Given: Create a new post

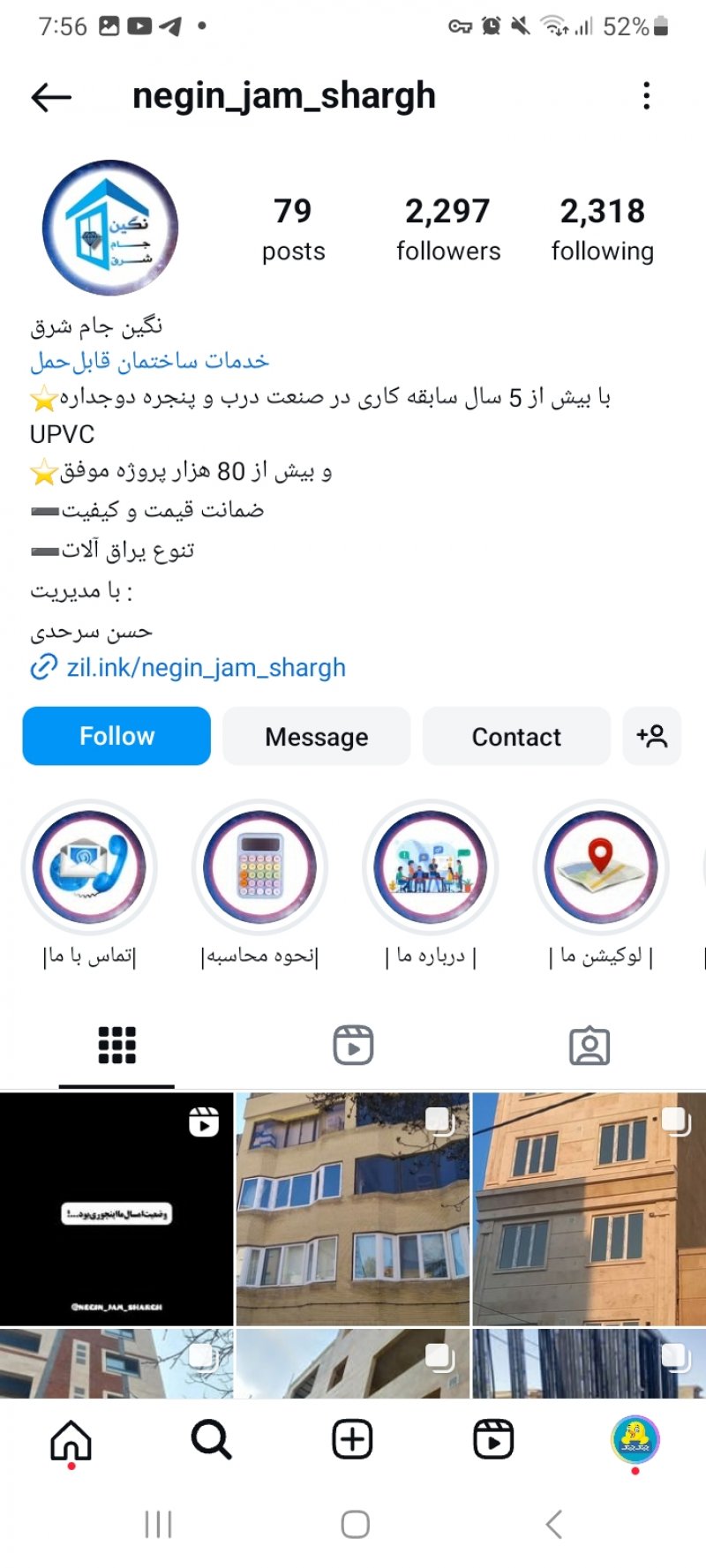Looking at the screenshot, I should tap(352, 1440).
